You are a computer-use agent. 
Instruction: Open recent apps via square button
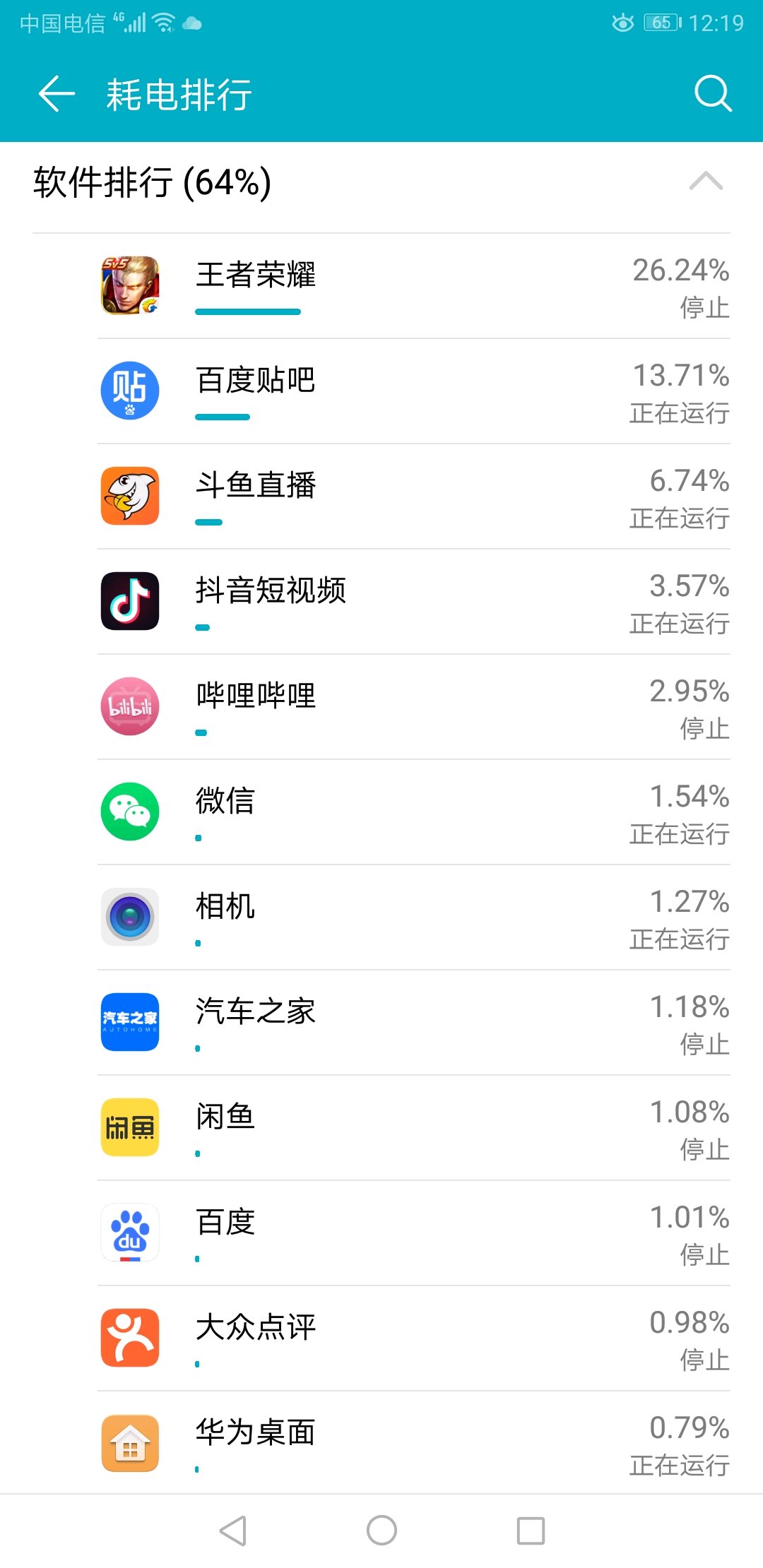point(531,1531)
